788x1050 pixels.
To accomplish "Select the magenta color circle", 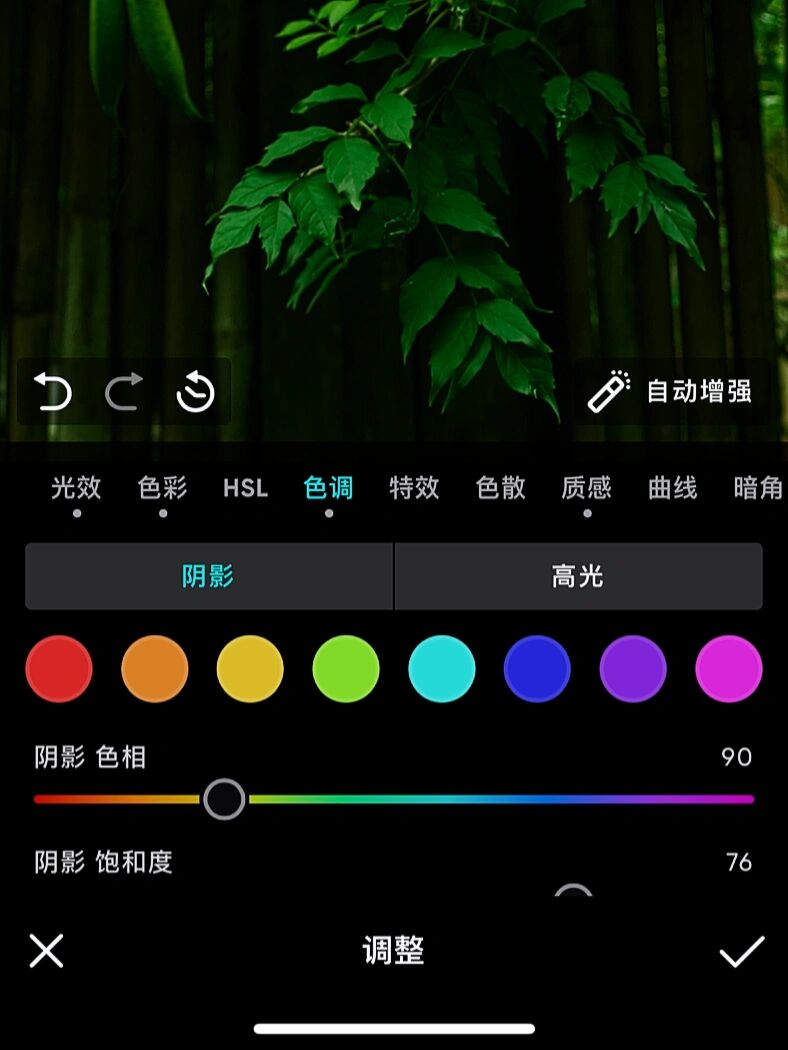I will point(729,668).
